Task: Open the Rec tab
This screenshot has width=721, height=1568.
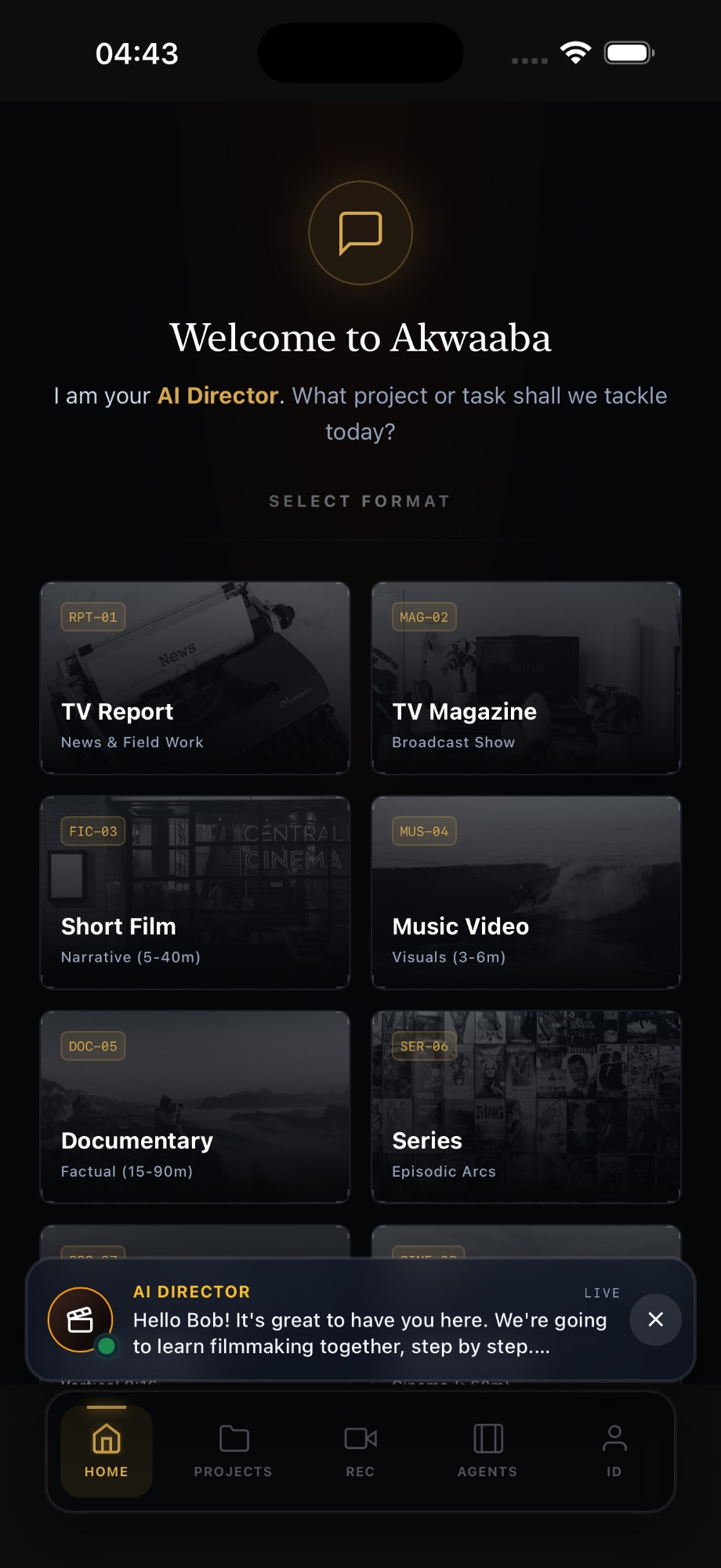Action: (x=360, y=1451)
